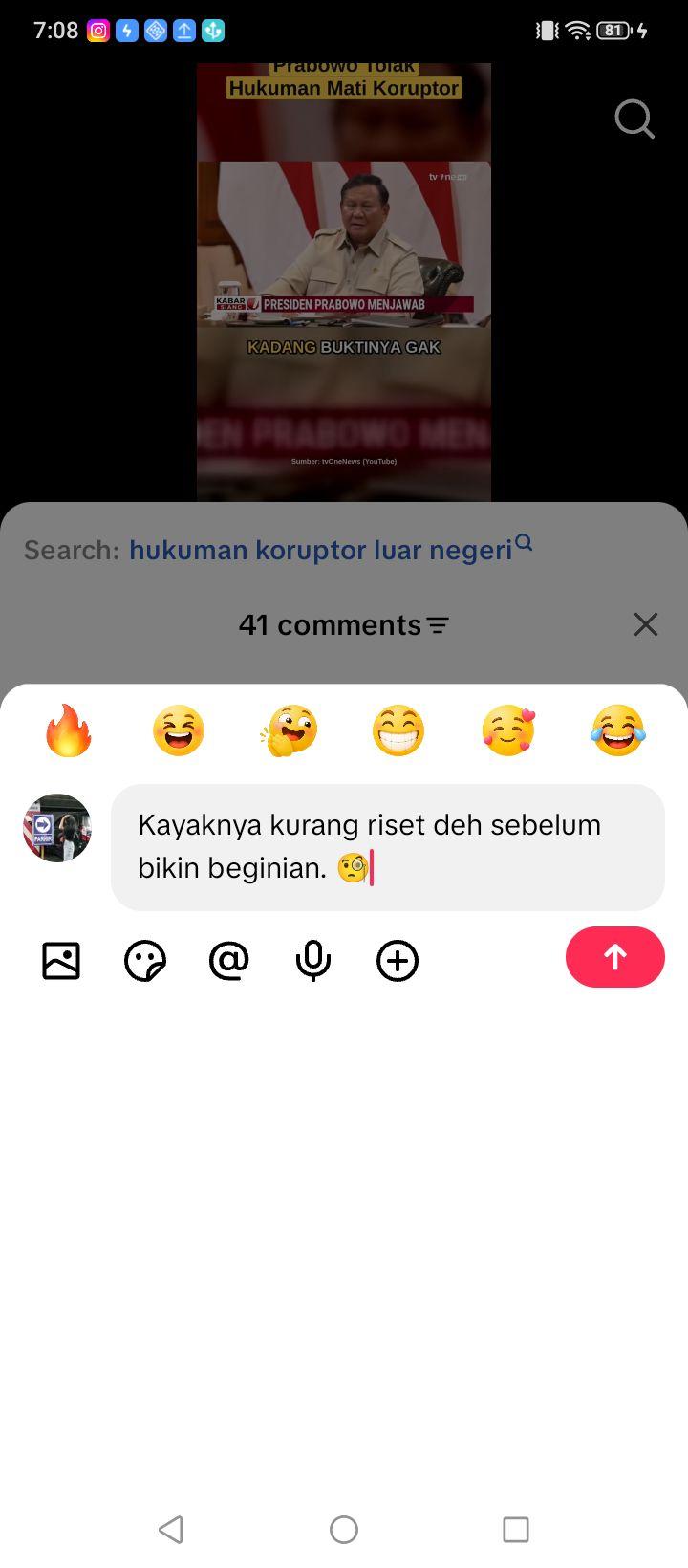Screen dimensions: 688x1568
Task: Tap the comment text field
Action: (x=388, y=847)
